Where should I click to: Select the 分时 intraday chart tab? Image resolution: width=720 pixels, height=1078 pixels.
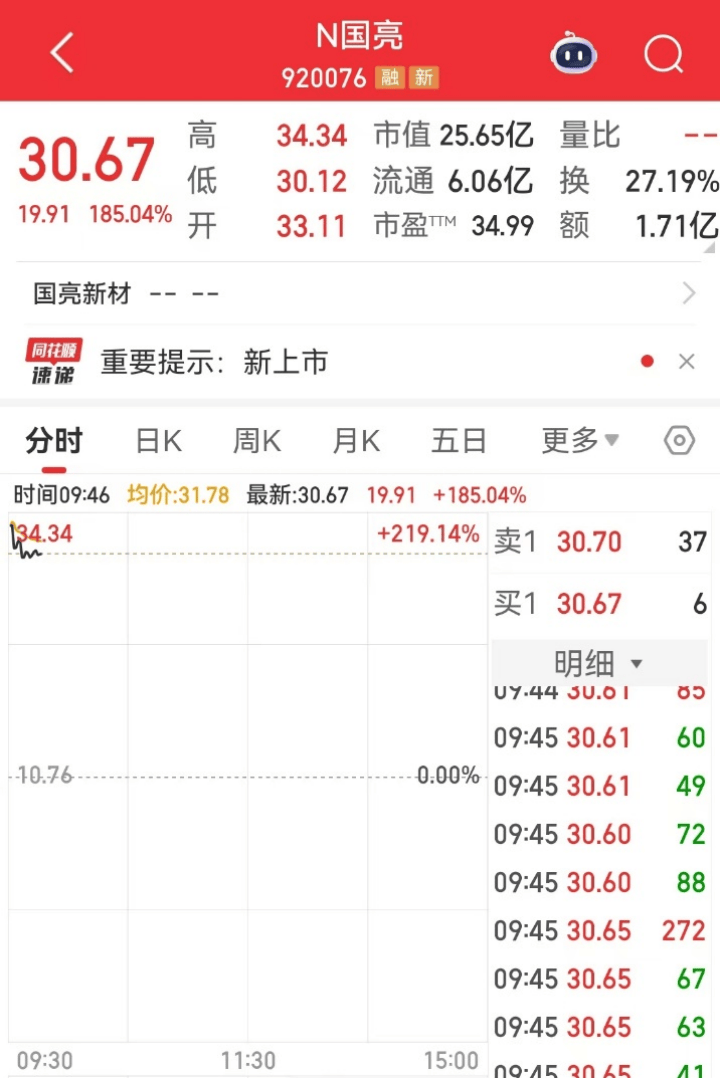pos(53,440)
